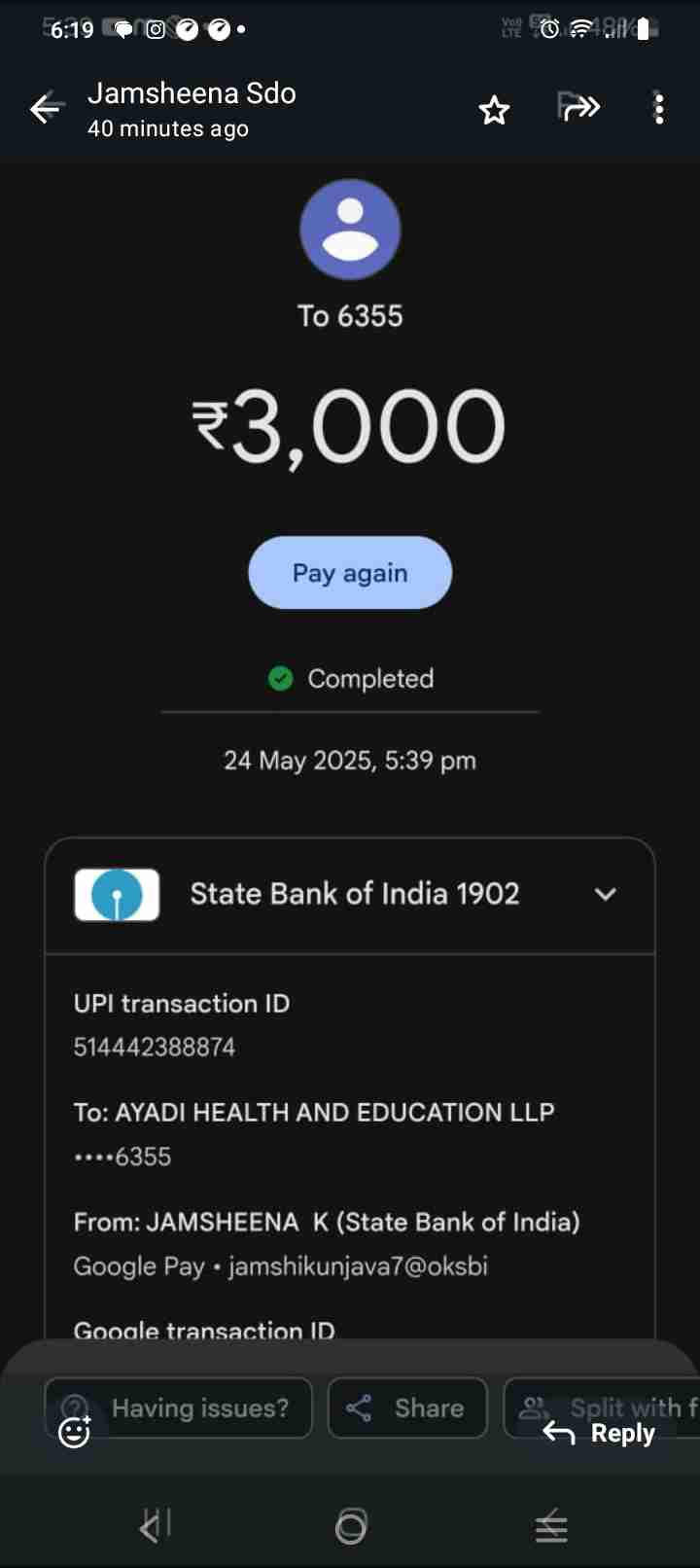Add an emoji reaction
Image resolution: width=700 pixels, height=1568 pixels.
[x=75, y=1432]
